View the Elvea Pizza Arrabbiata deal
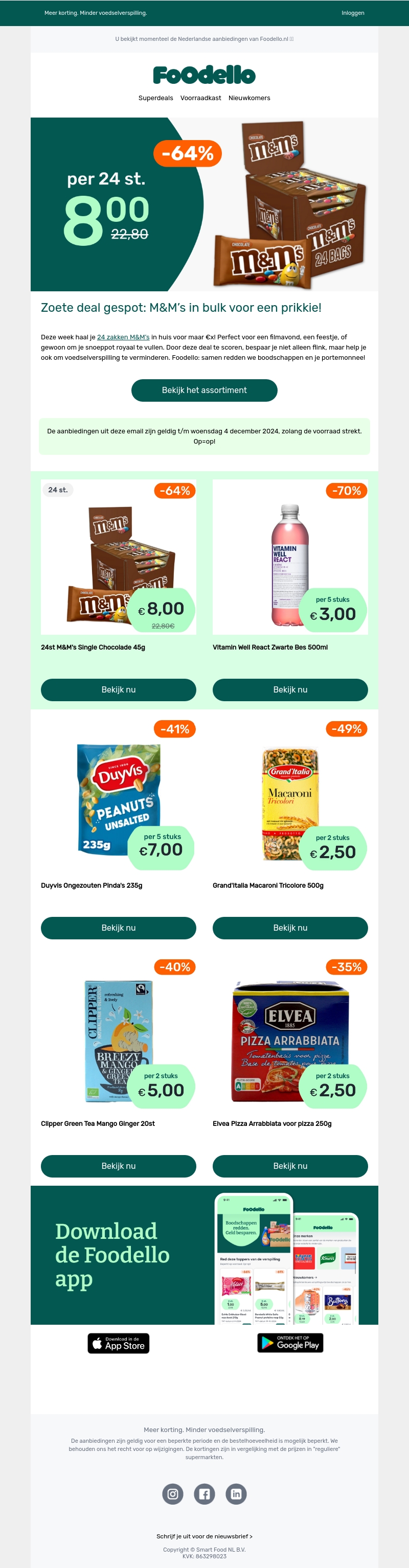This screenshot has height=1568, width=409. pos(290,1166)
